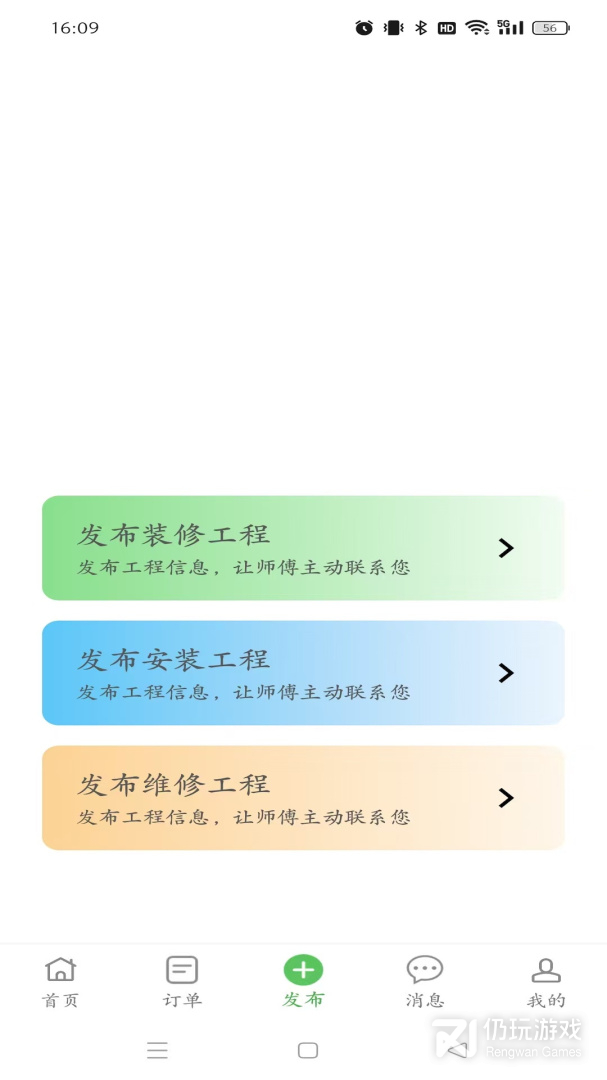Open the 发布维修工程 card
The width and height of the screenshot is (607, 1080).
pyautogui.click(x=303, y=798)
